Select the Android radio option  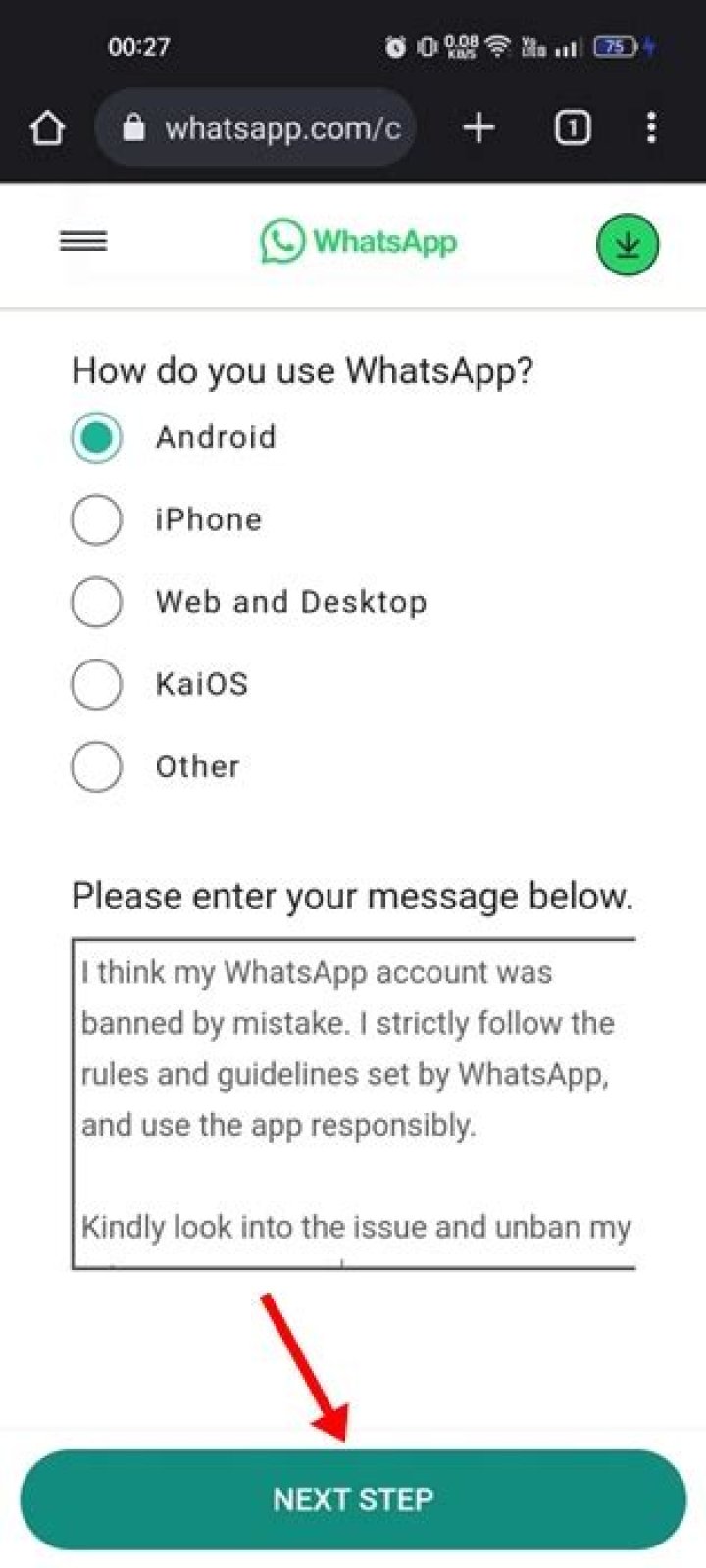tap(96, 437)
